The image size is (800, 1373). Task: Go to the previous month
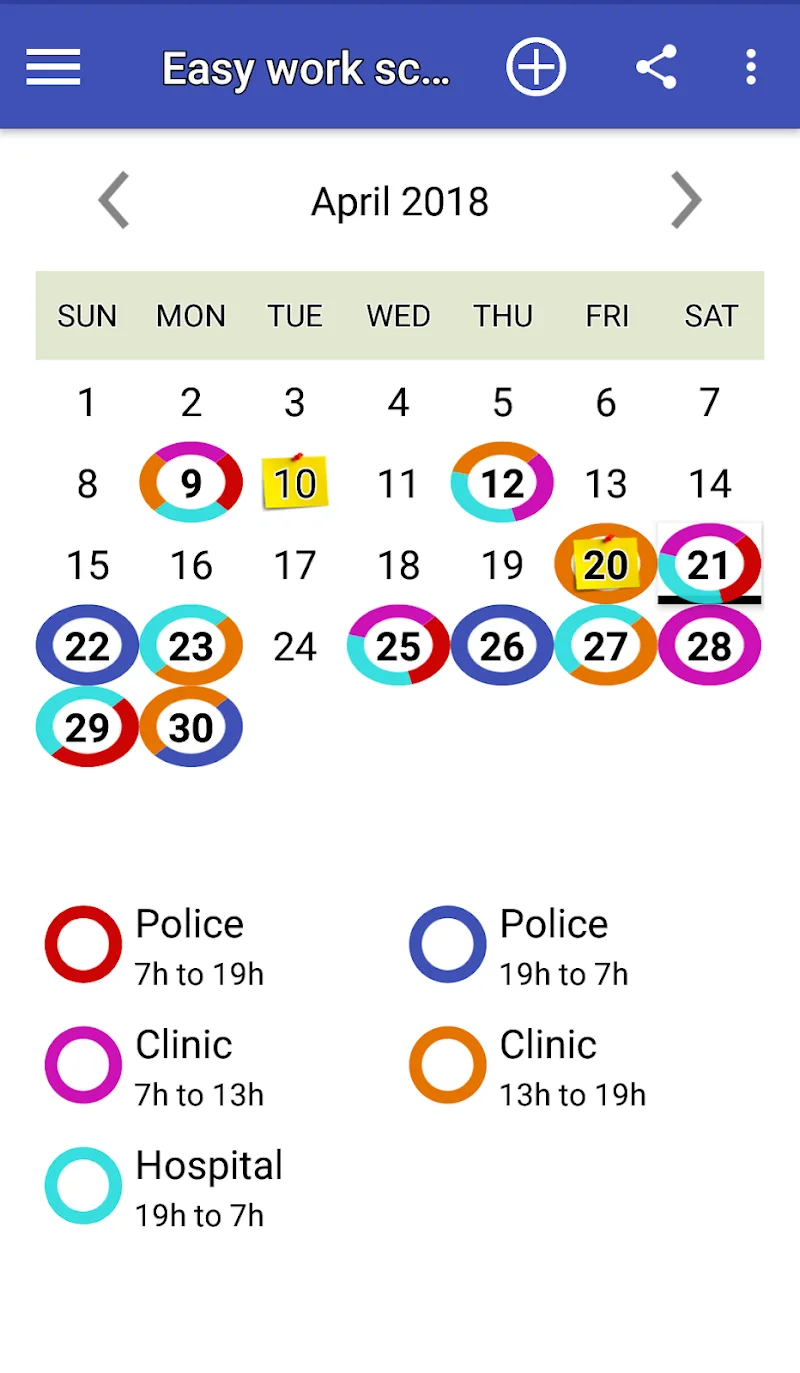pos(114,201)
